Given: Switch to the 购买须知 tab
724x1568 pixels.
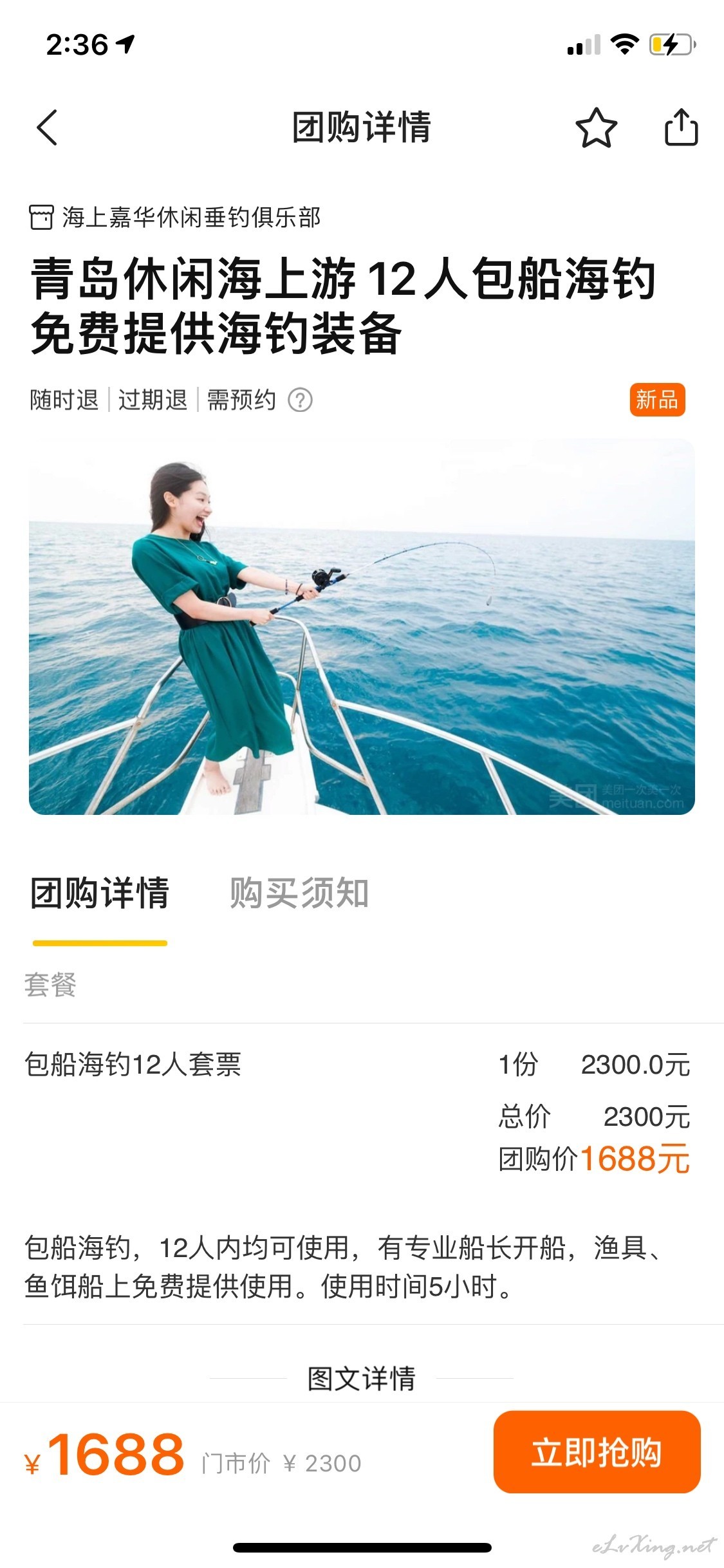Looking at the screenshot, I should [x=299, y=893].
